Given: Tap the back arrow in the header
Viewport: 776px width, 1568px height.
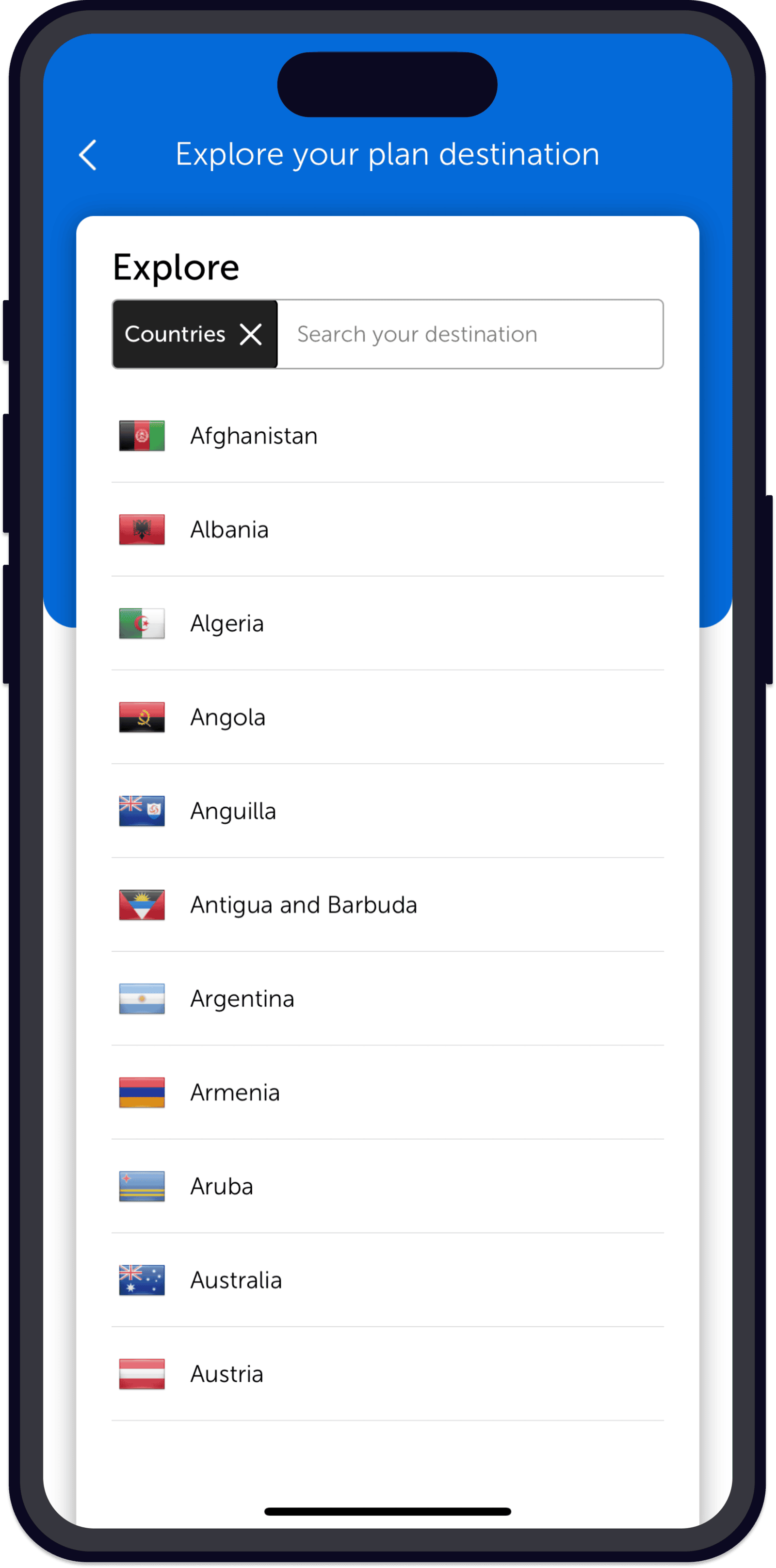Looking at the screenshot, I should click(x=88, y=155).
